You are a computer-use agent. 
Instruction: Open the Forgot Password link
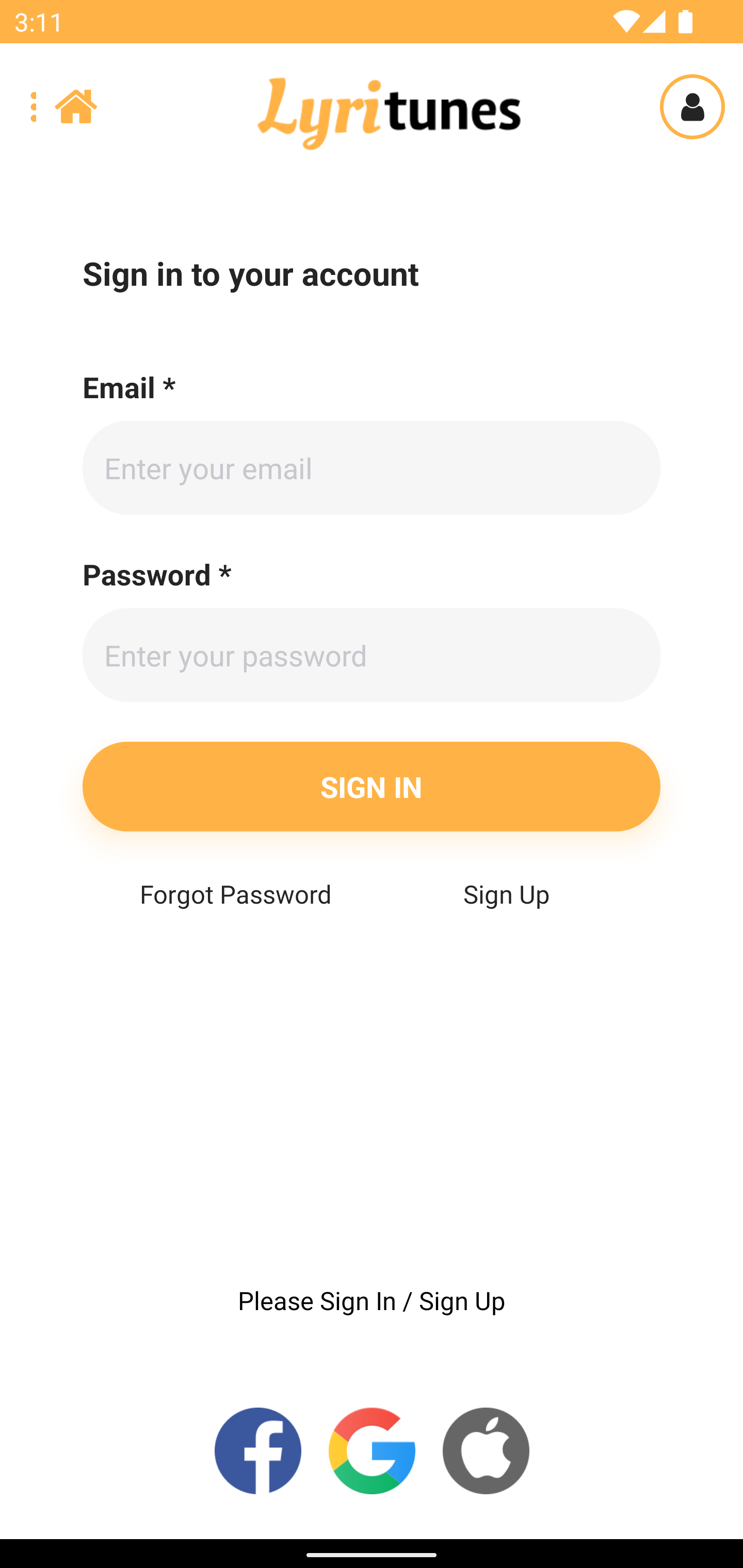[235, 895]
